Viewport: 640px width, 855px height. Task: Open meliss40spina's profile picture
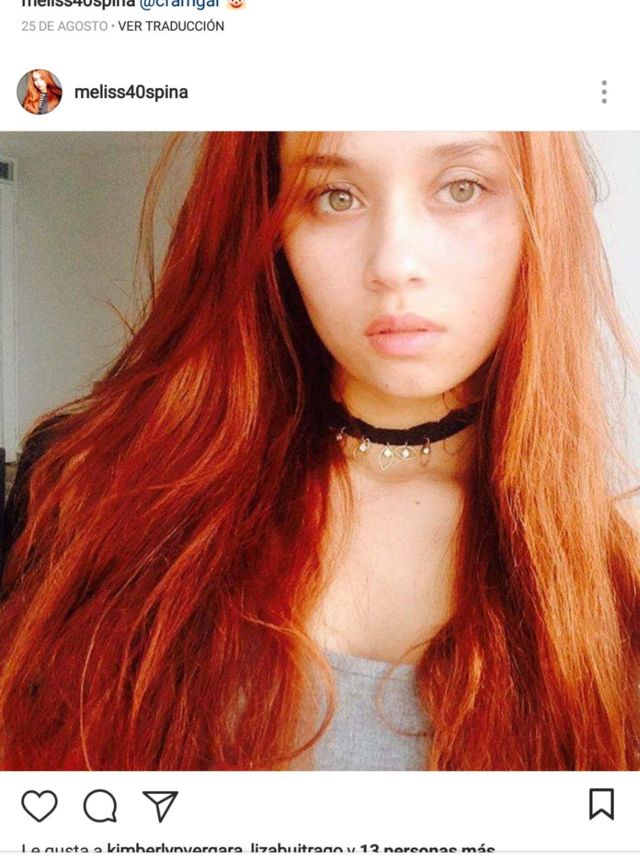point(39,92)
